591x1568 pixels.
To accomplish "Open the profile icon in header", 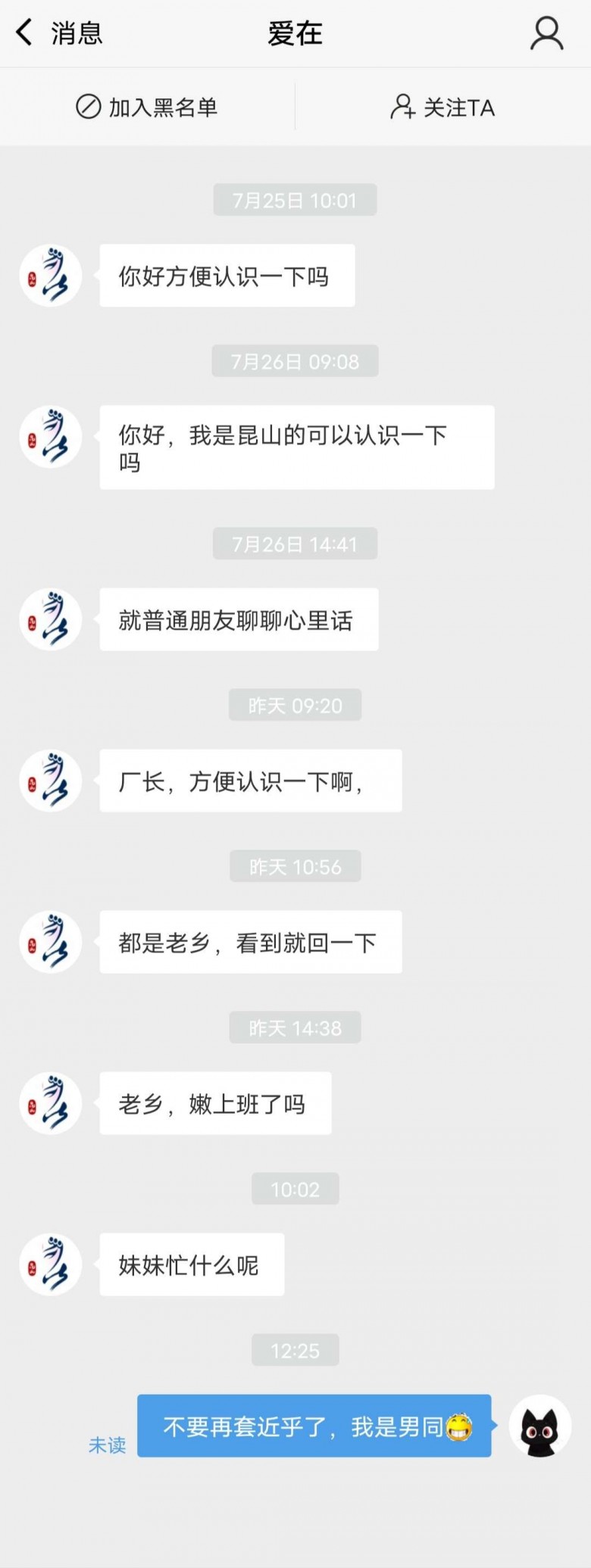I will [x=546, y=34].
